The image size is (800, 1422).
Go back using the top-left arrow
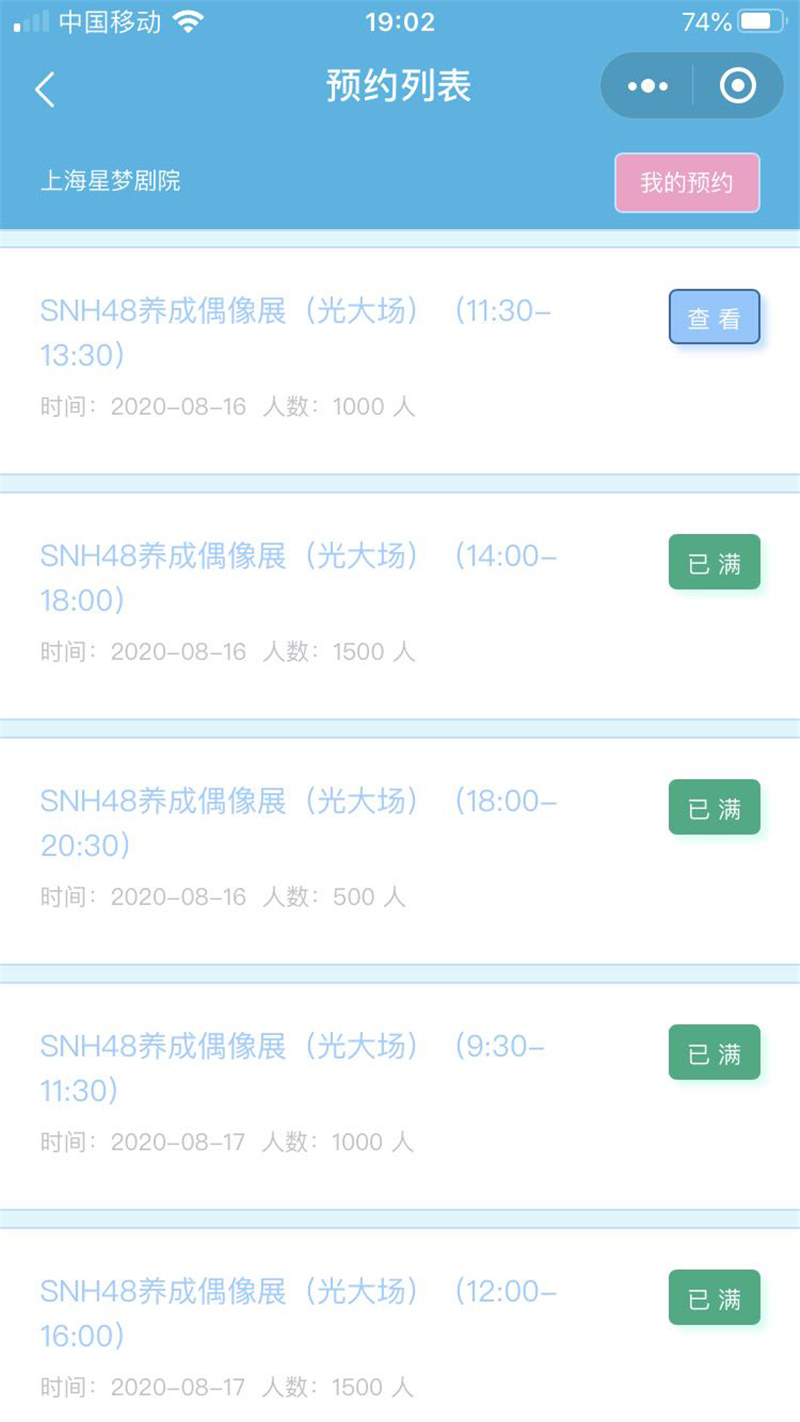45,89
